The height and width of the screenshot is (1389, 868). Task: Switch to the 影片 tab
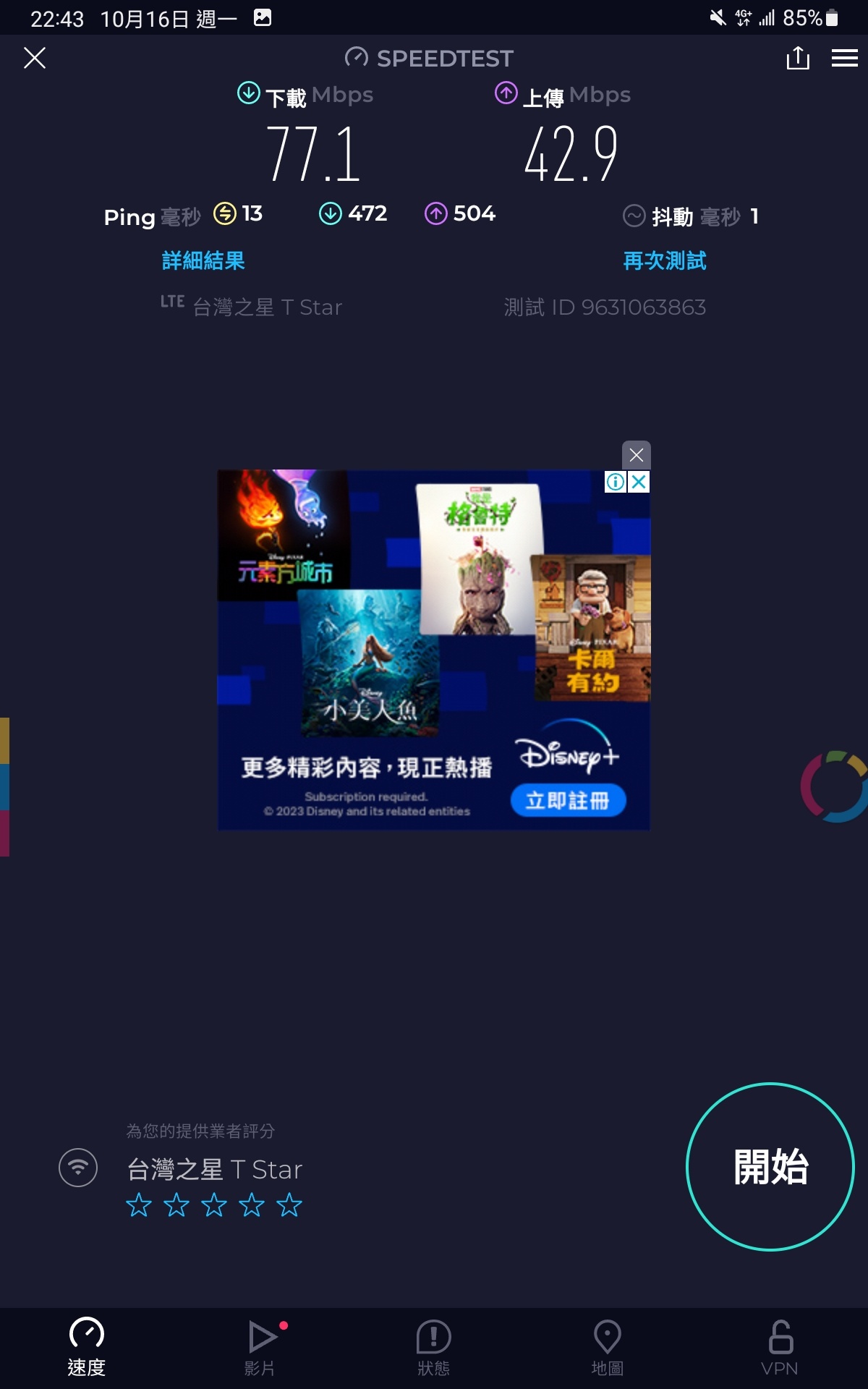tap(260, 1346)
